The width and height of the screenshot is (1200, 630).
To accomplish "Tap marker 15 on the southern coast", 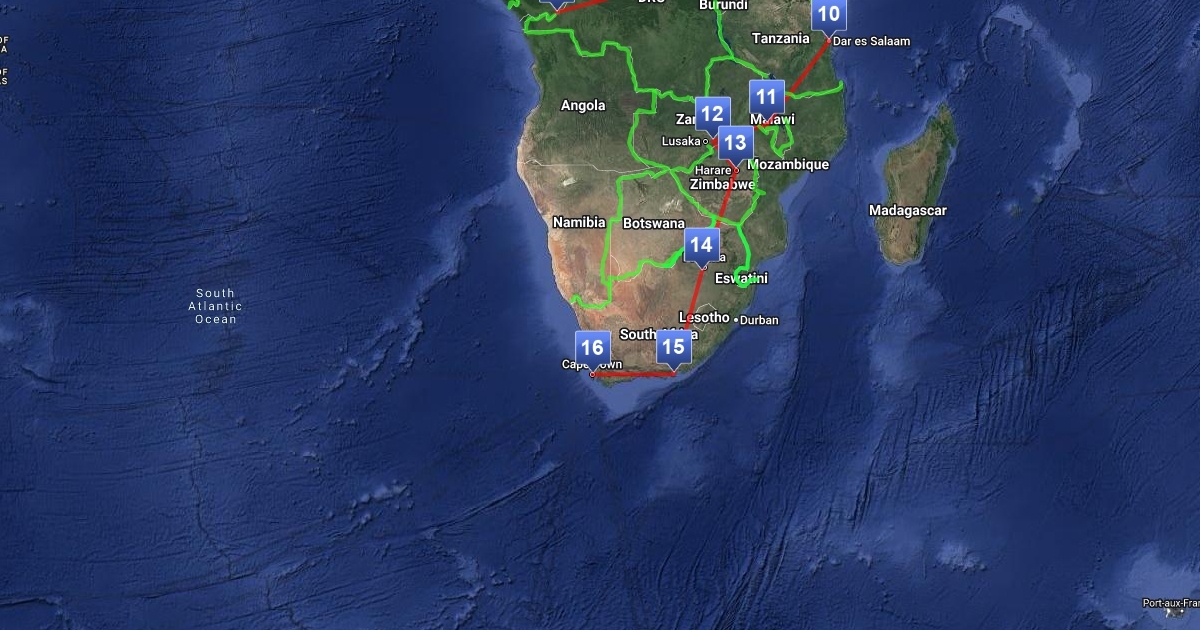I will (x=674, y=347).
